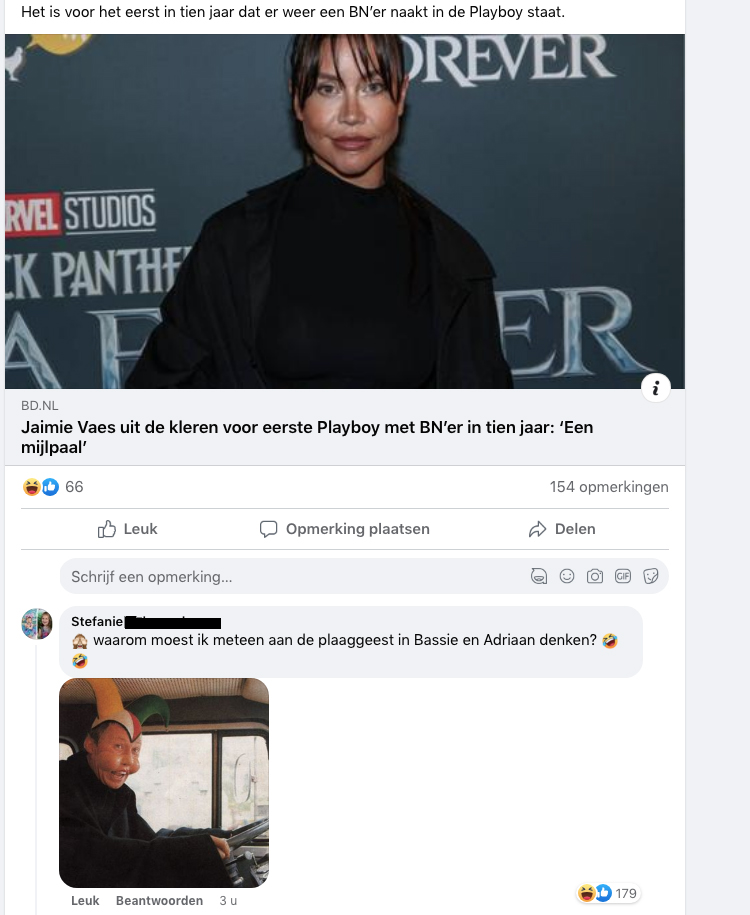750x915 pixels.
Task: Like the post with the Leuk button
Action: click(x=128, y=529)
